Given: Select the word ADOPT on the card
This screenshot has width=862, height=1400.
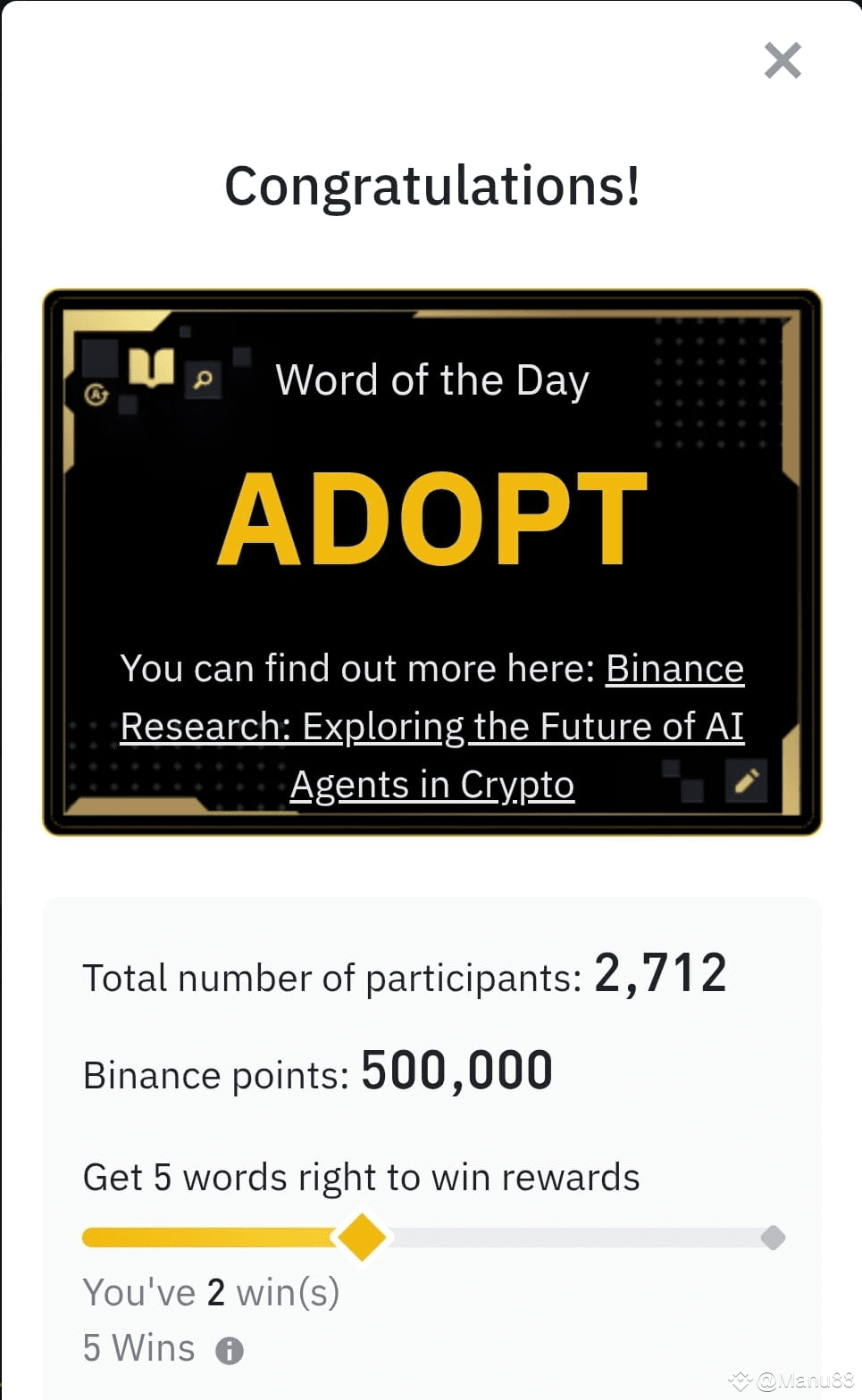Looking at the screenshot, I should (x=431, y=518).
